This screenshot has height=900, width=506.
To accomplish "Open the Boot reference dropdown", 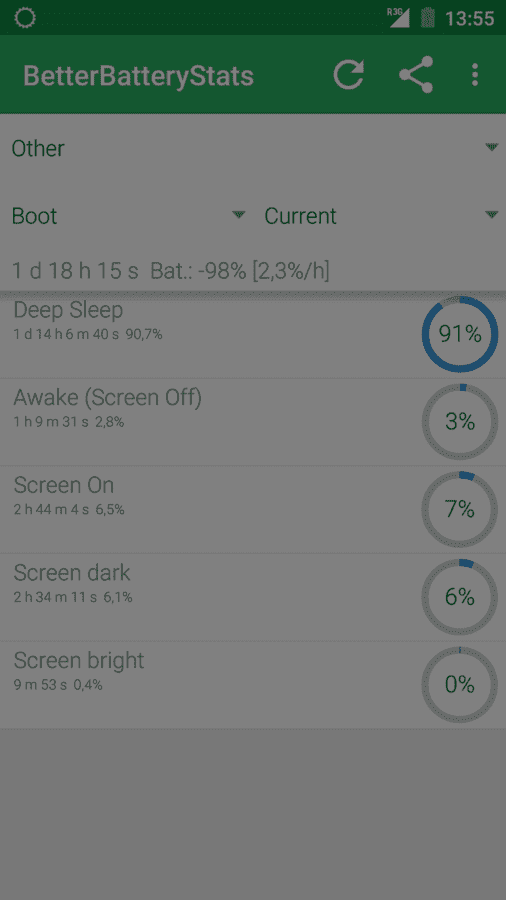I will pyautogui.click(x=126, y=216).
